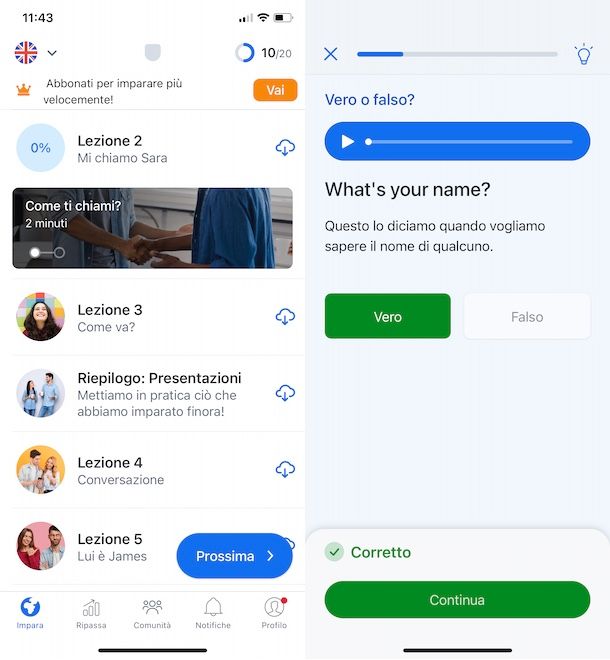610x660 pixels.
Task: Show the hint lightbulb
Action: pyautogui.click(x=583, y=54)
